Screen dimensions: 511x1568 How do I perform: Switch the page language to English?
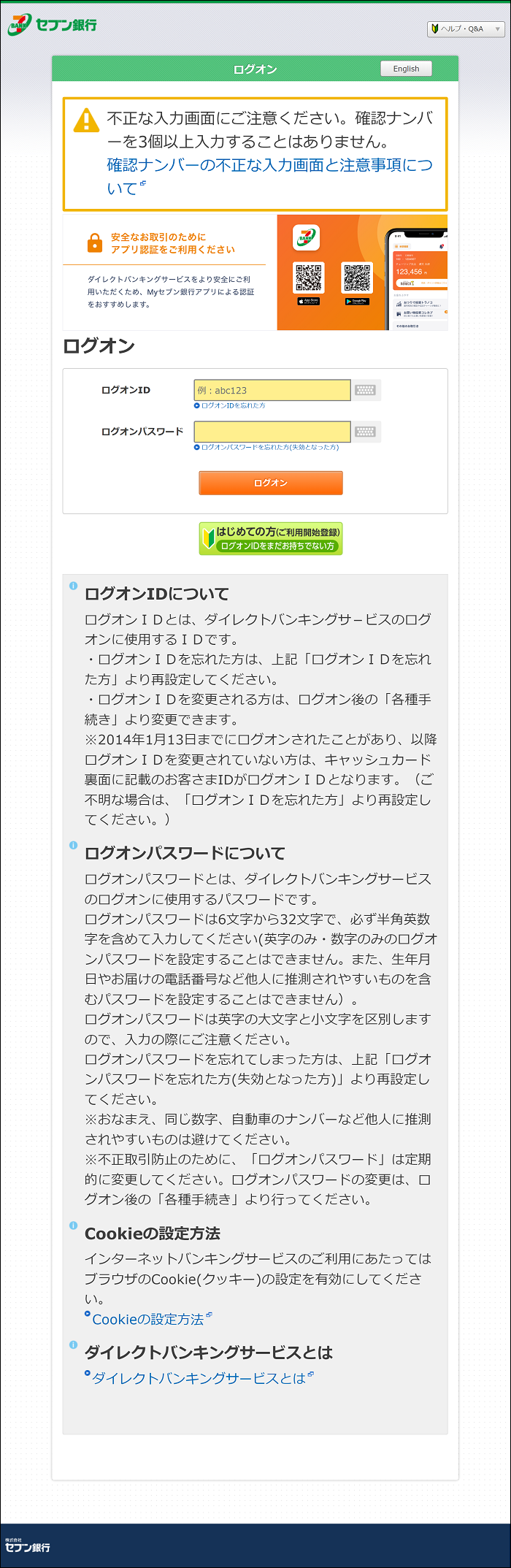coord(406,69)
